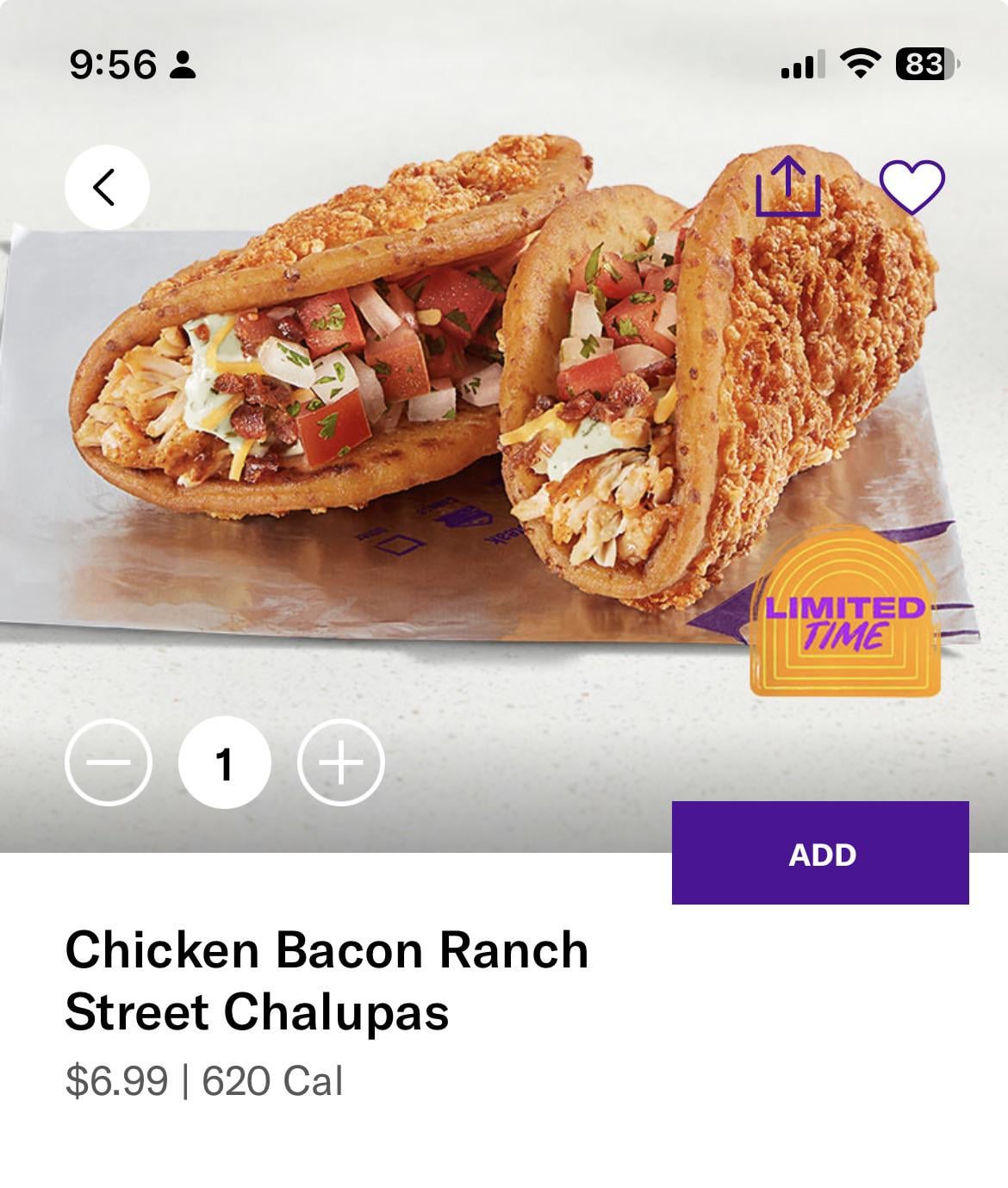Viewport: 1008px width, 1188px height.
Task: Share the Chicken Bacon Ranch Street Chalupas
Action: point(788,185)
